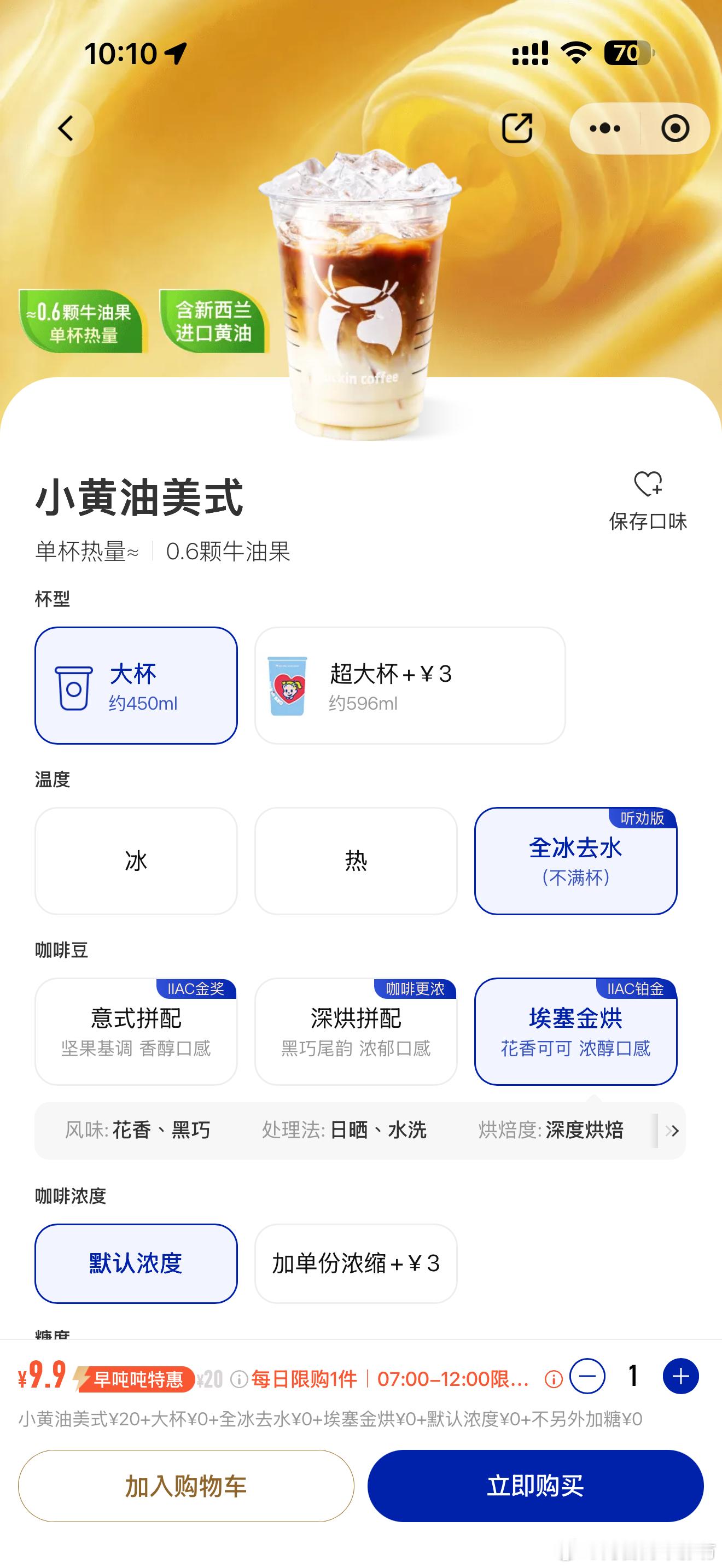
Task: Buy now with 立即购买
Action: click(x=535, y=1486)
